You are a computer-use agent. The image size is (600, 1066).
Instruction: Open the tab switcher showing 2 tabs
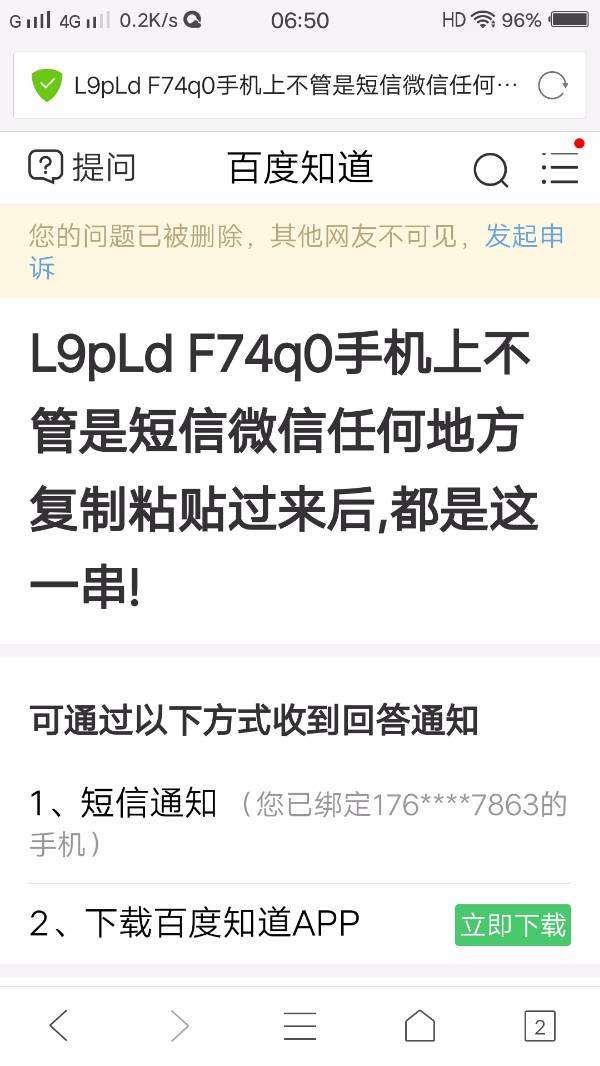540,1026
